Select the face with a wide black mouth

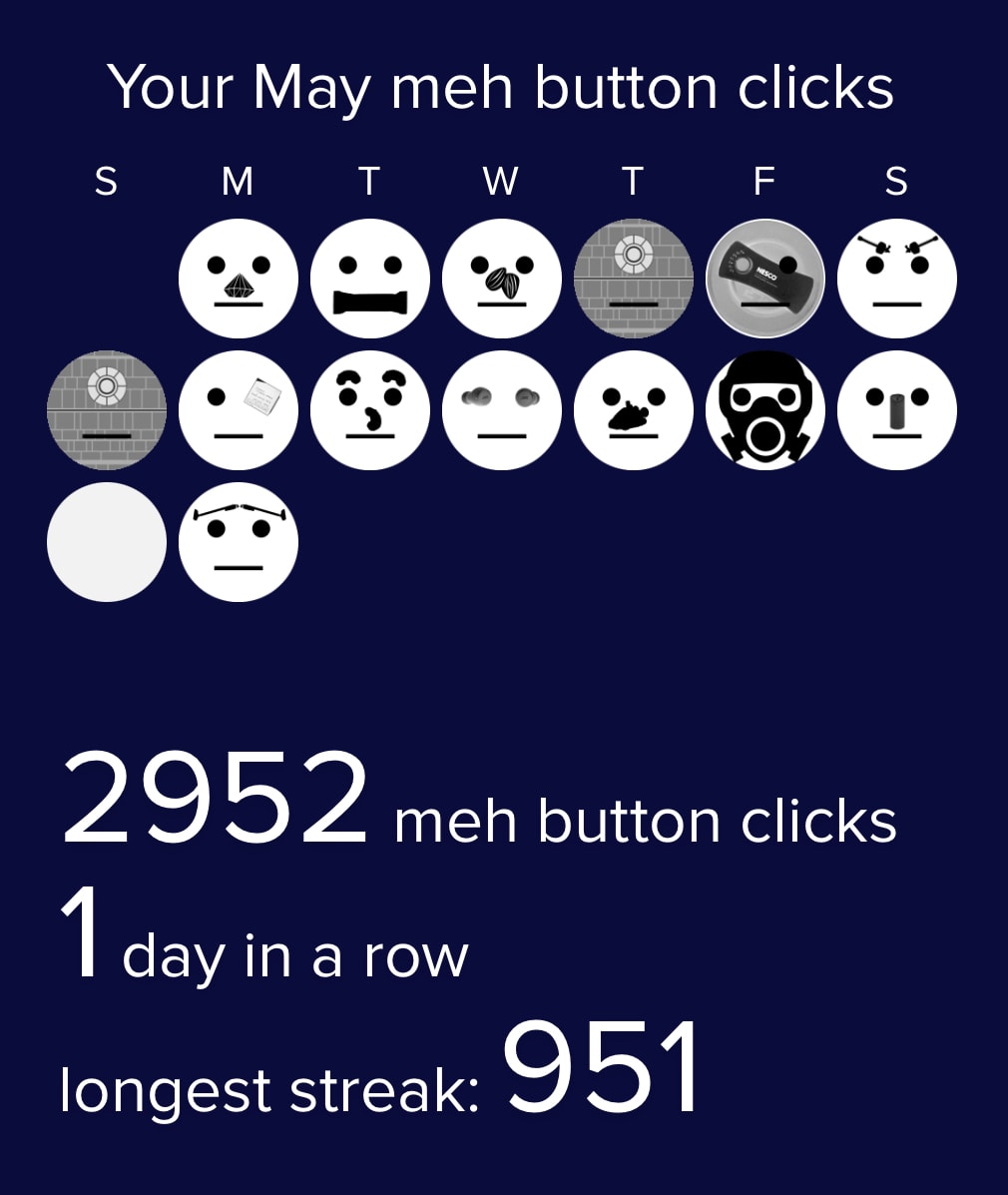pos(370,279)
